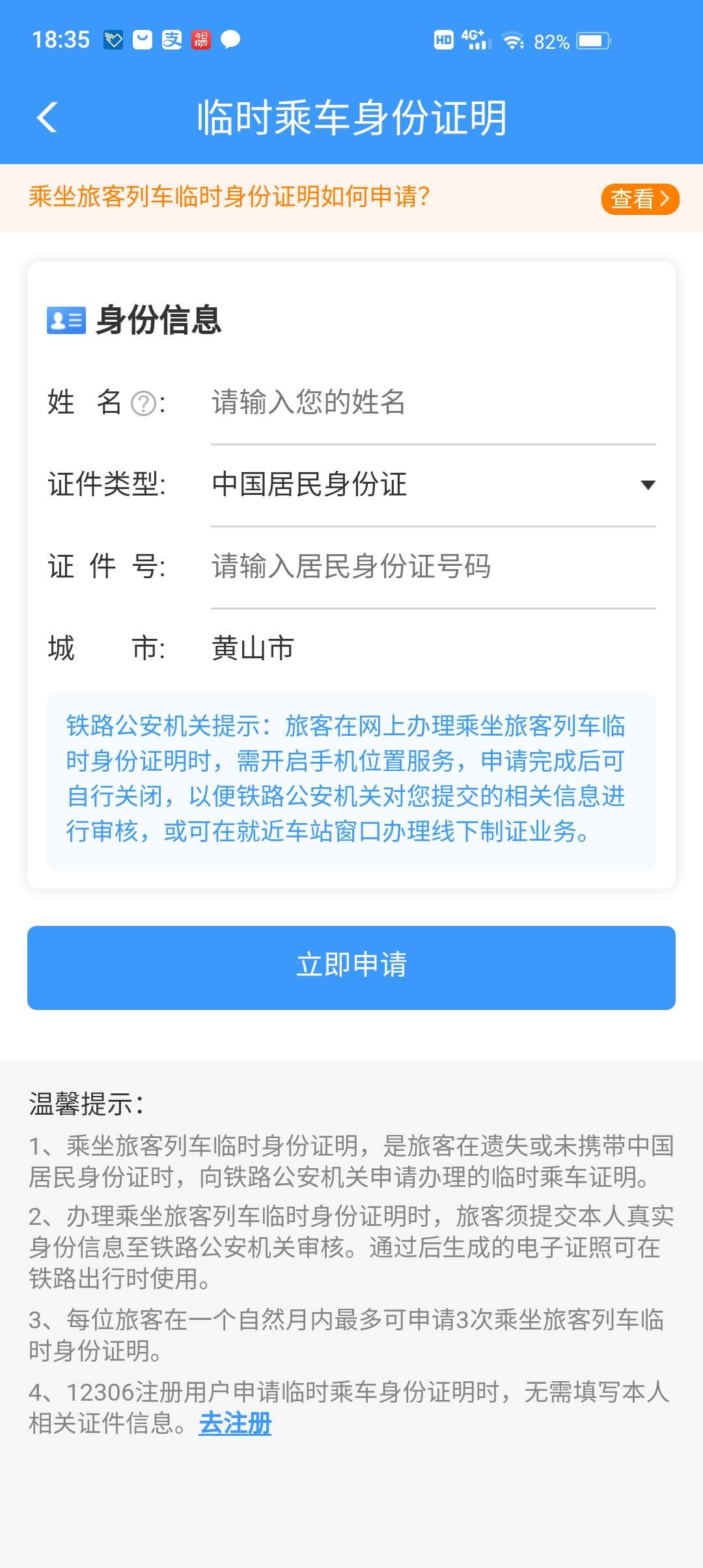Tap the Wi-Fi icon in the status bar

pyautogui.click(x=514, y=40)
